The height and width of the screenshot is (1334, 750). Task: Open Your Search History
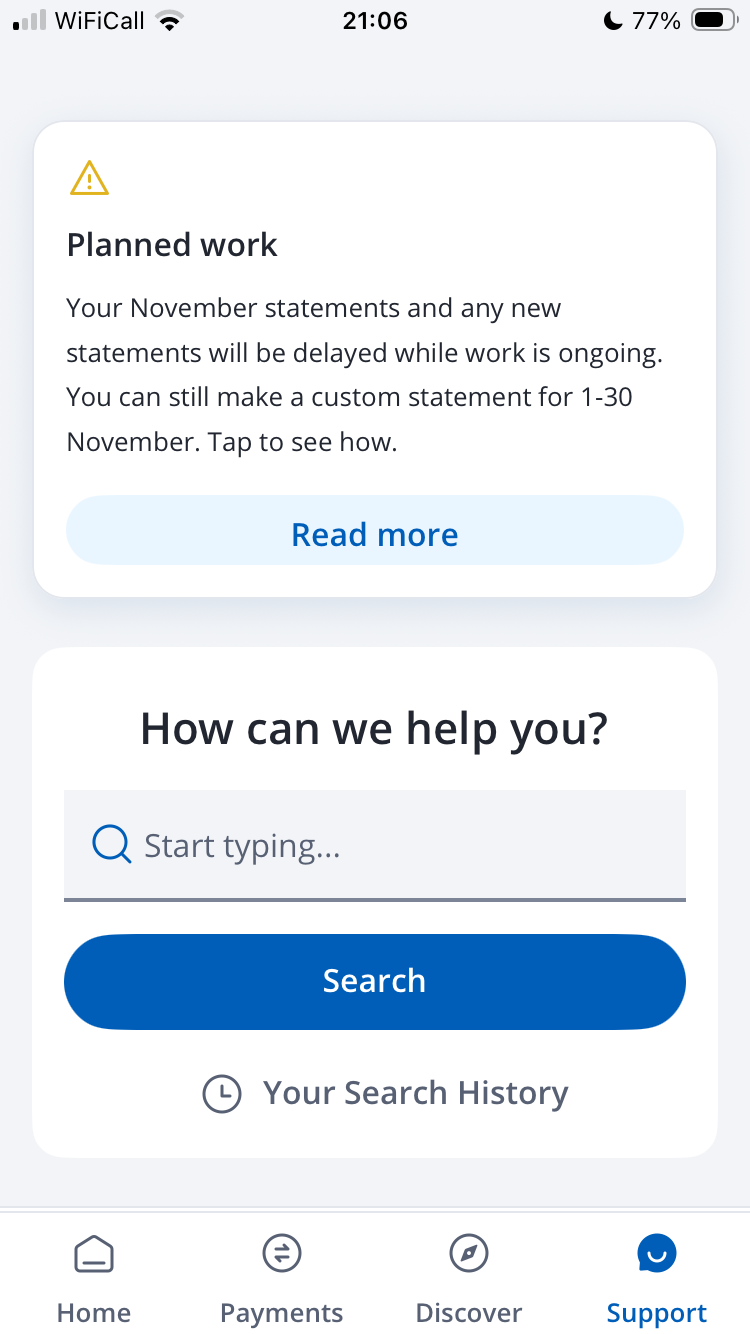(386, 1093)
